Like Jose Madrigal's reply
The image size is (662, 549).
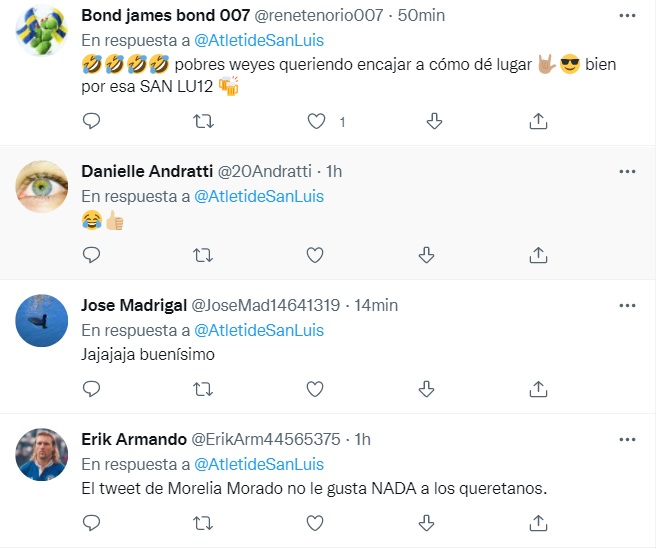pos(316,388)
